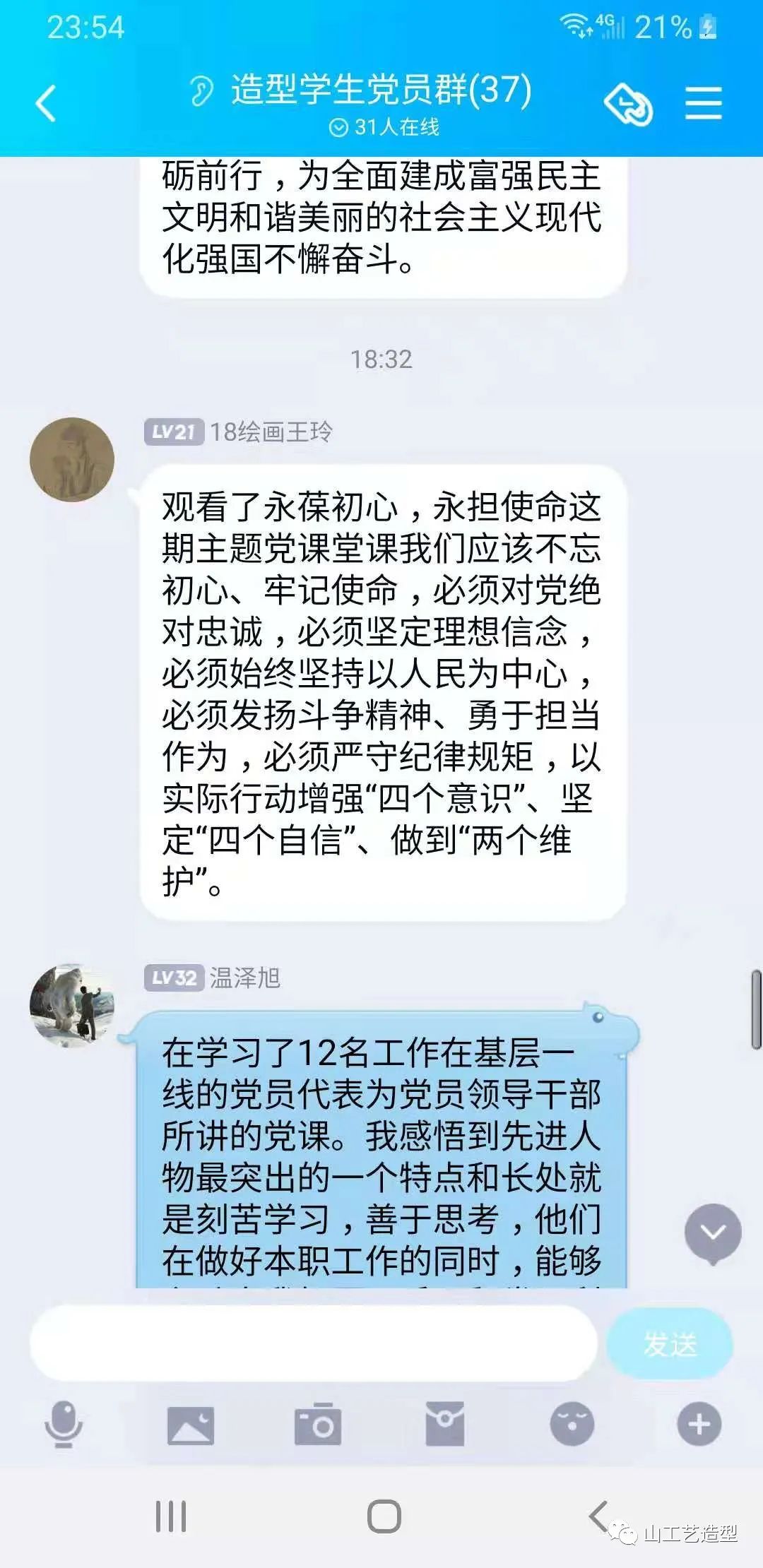The height and width of the screenshot is (1568, 763).
Task: Open the tag icon in the header
Action: 627,105
